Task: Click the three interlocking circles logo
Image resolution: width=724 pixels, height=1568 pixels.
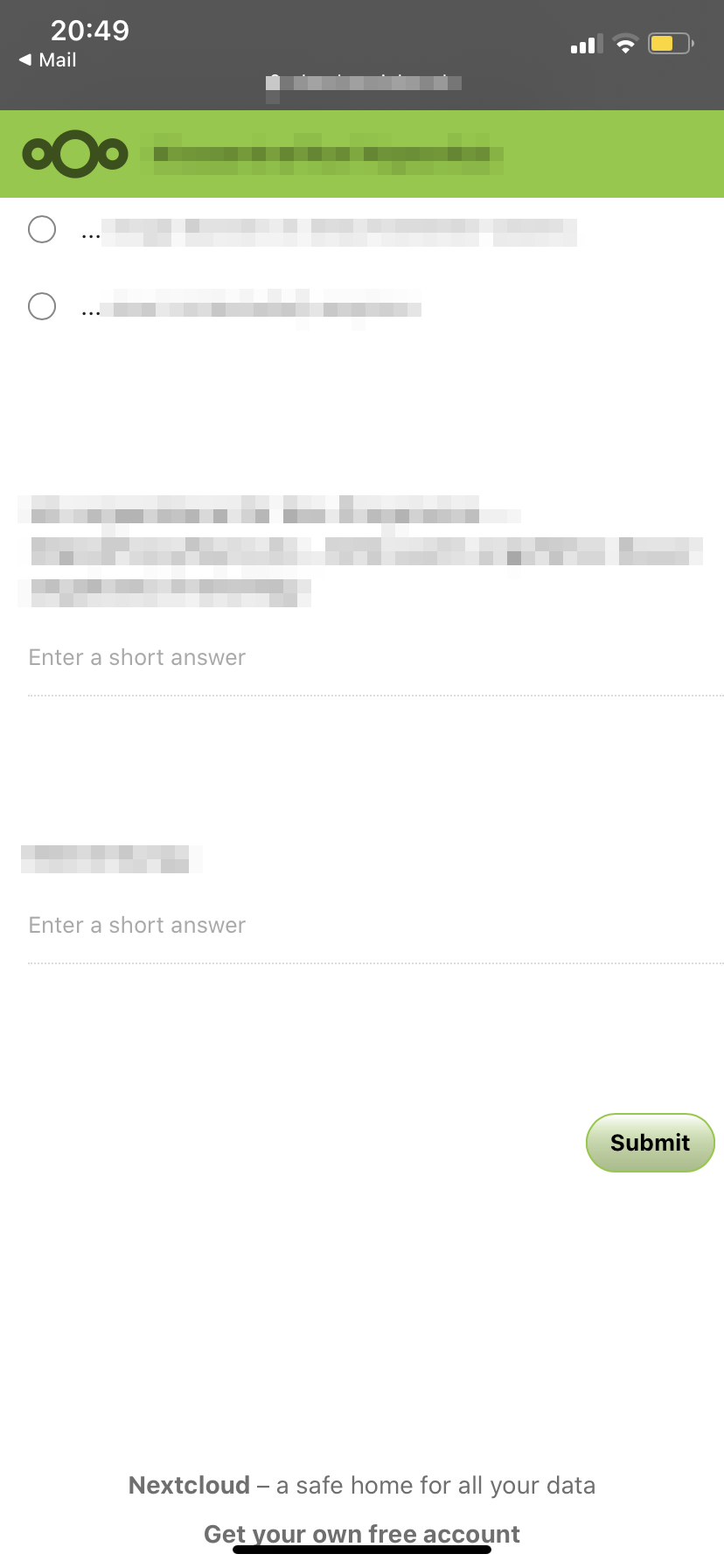Action: 74,153
